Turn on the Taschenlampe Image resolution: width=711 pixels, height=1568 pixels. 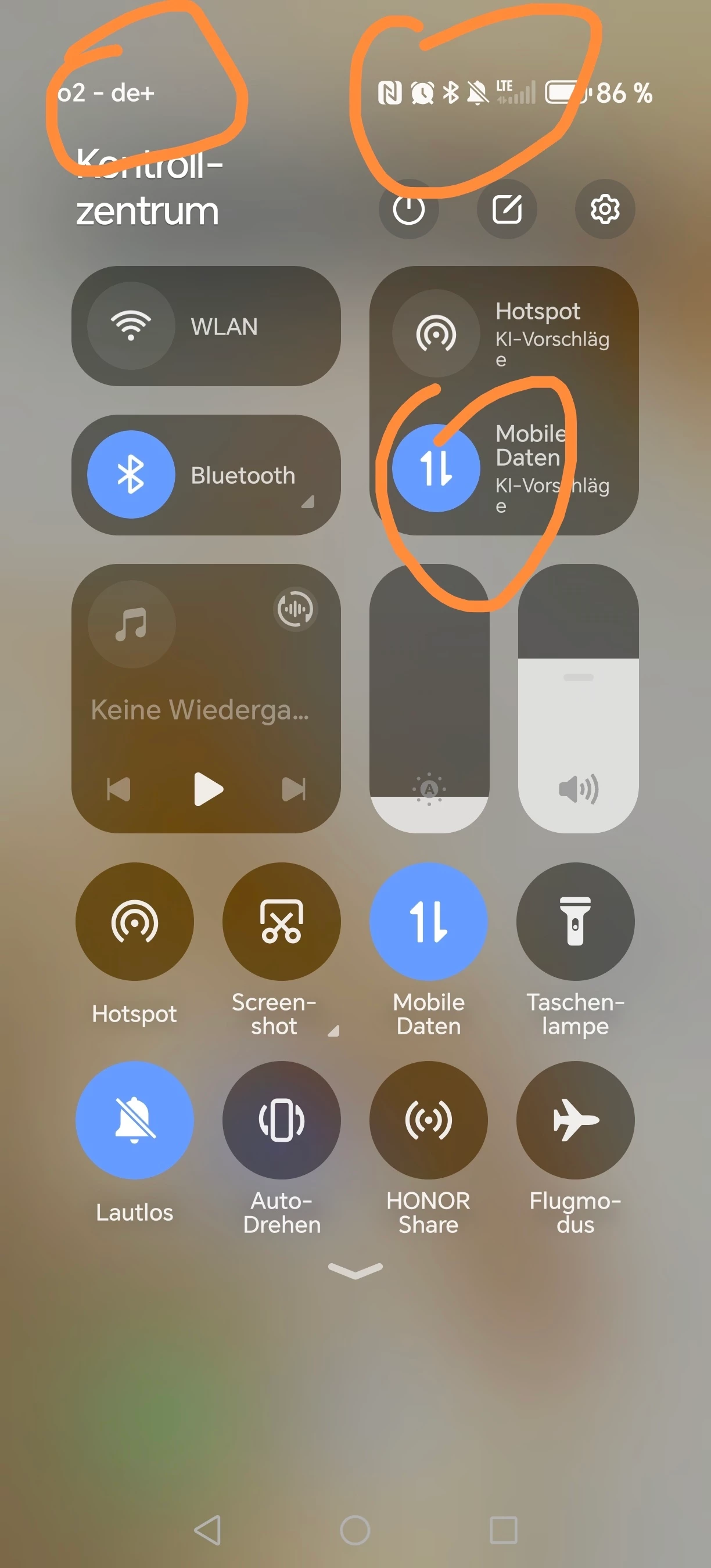pyautogui.click(x=575, y=921)
